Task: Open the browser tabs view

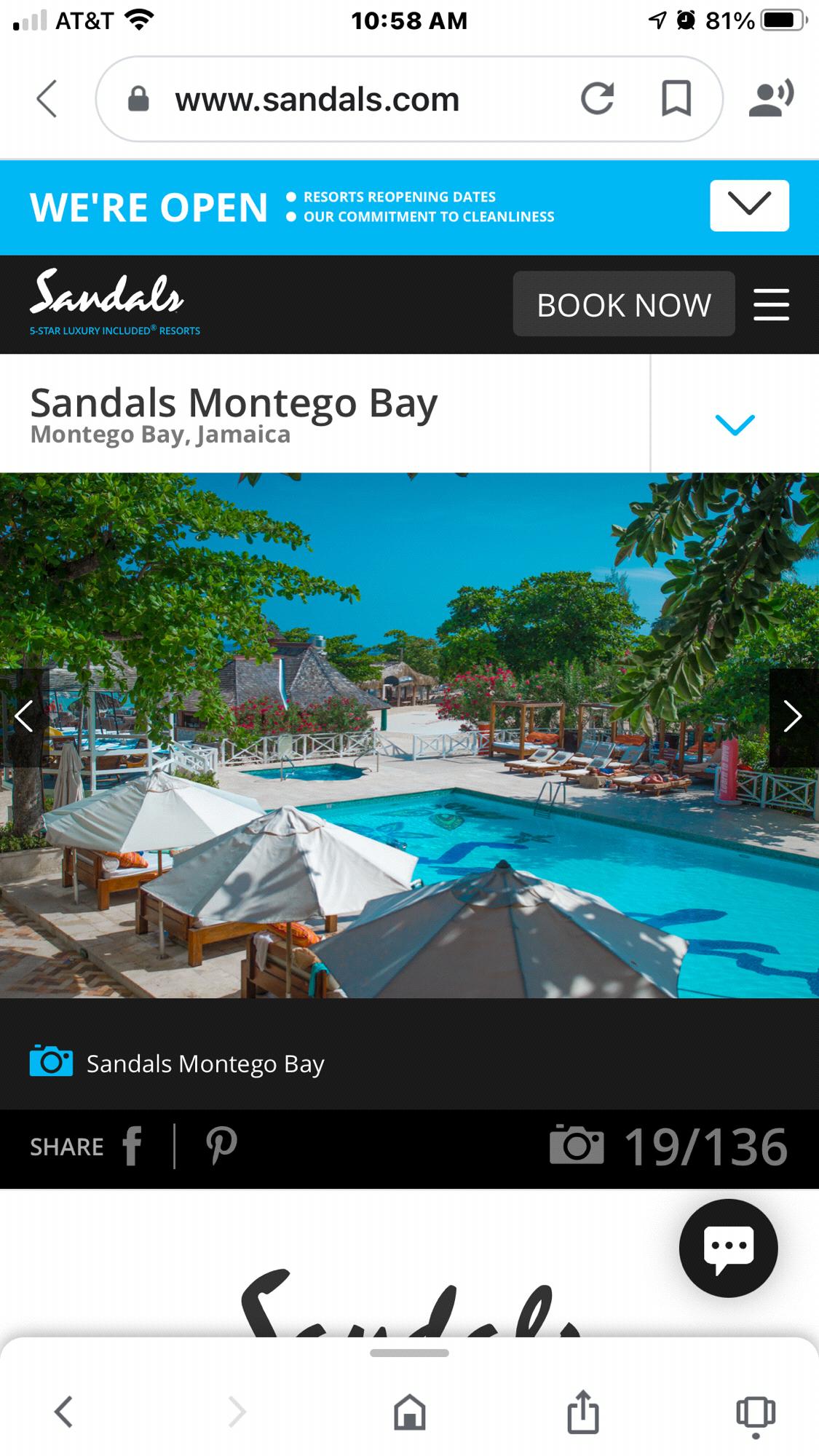Action: pos(756,1414)
